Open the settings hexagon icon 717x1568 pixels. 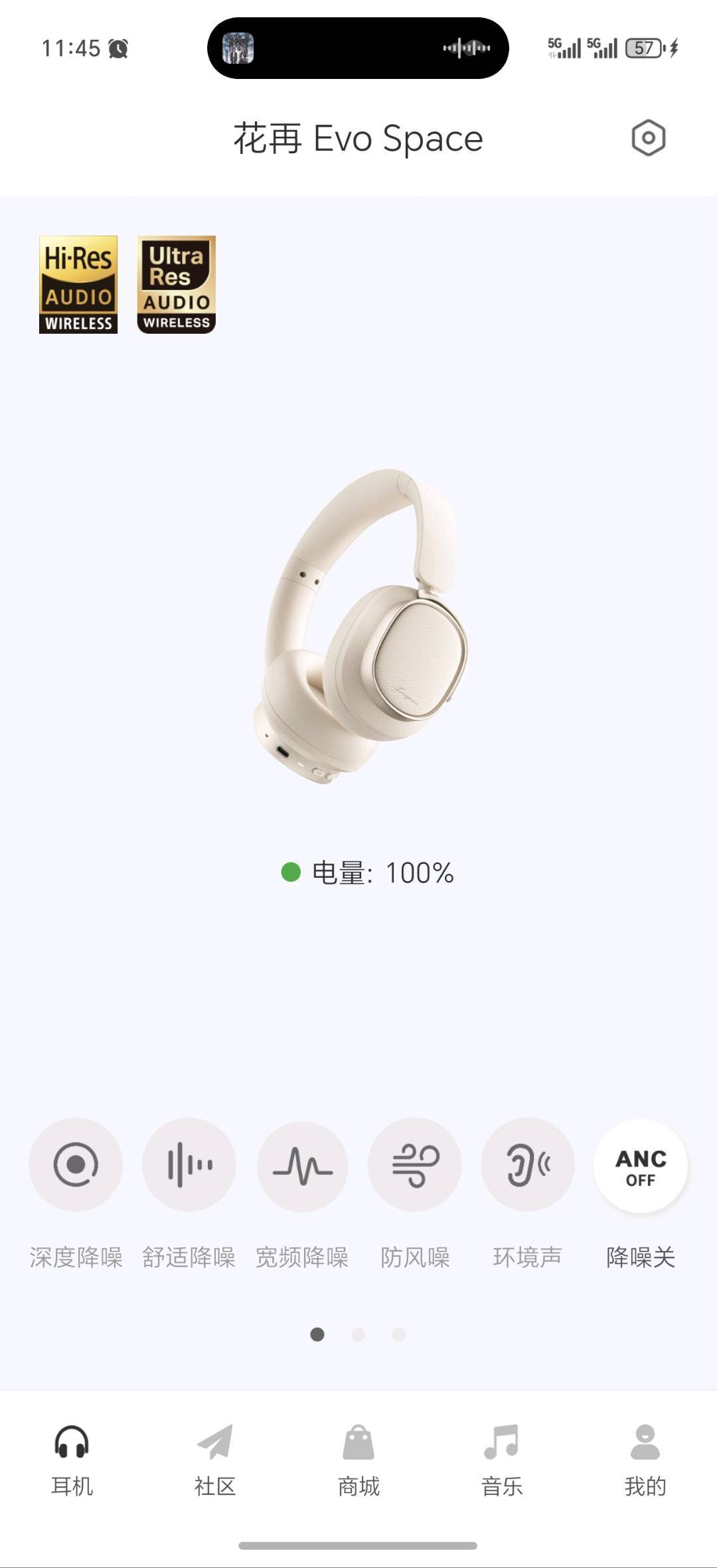tap(648, 138)
